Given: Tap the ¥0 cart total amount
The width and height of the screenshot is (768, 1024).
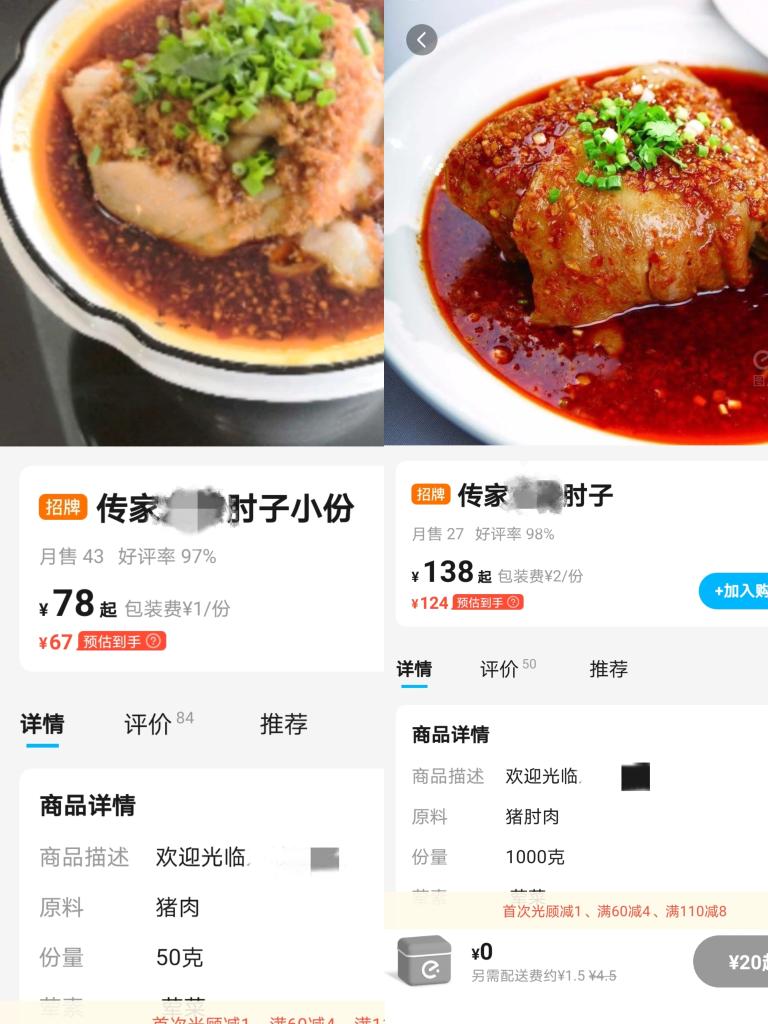Looking at the screenshot, I should click(482, 952).
